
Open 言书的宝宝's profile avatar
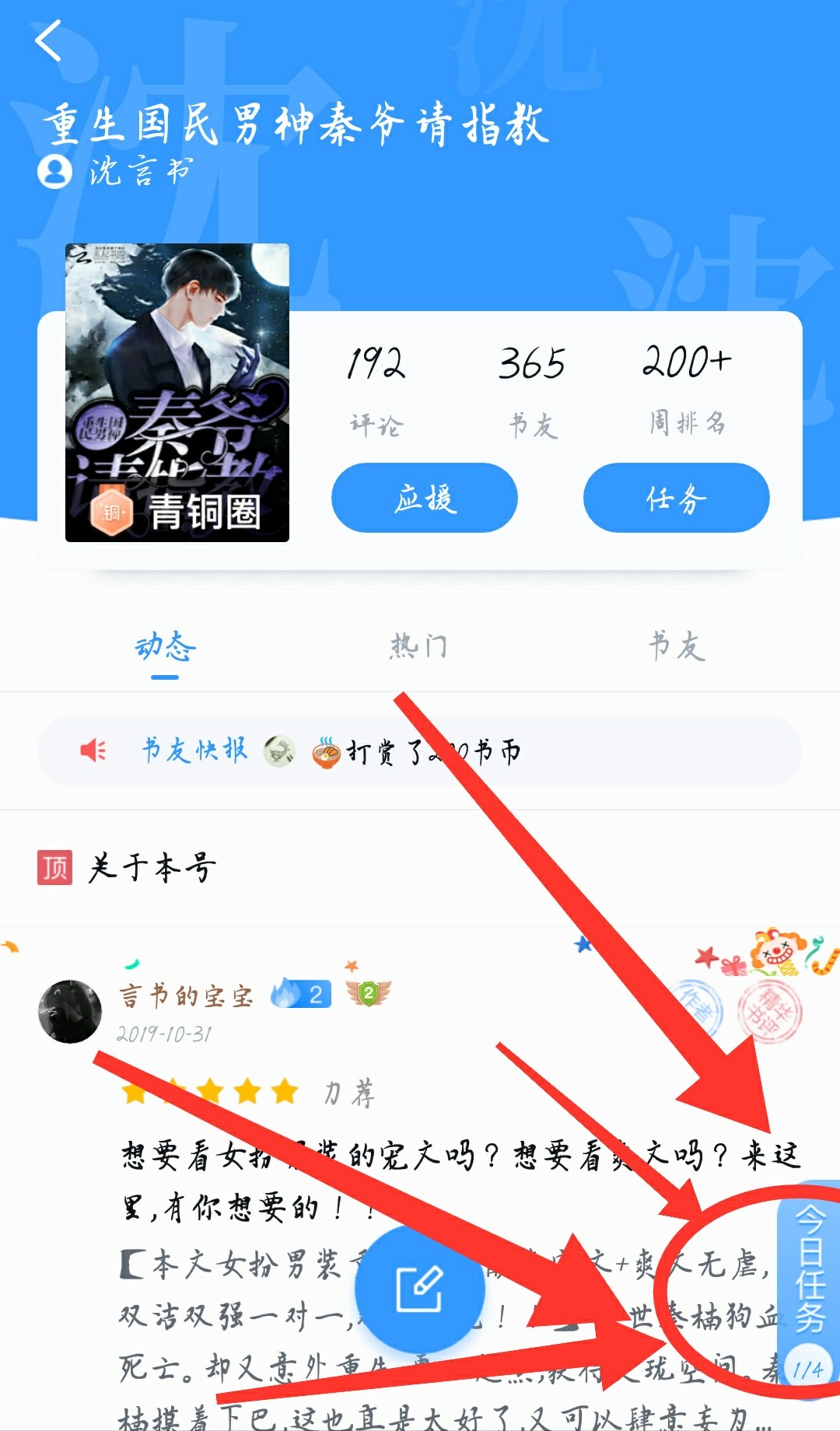coord(70,1011)
